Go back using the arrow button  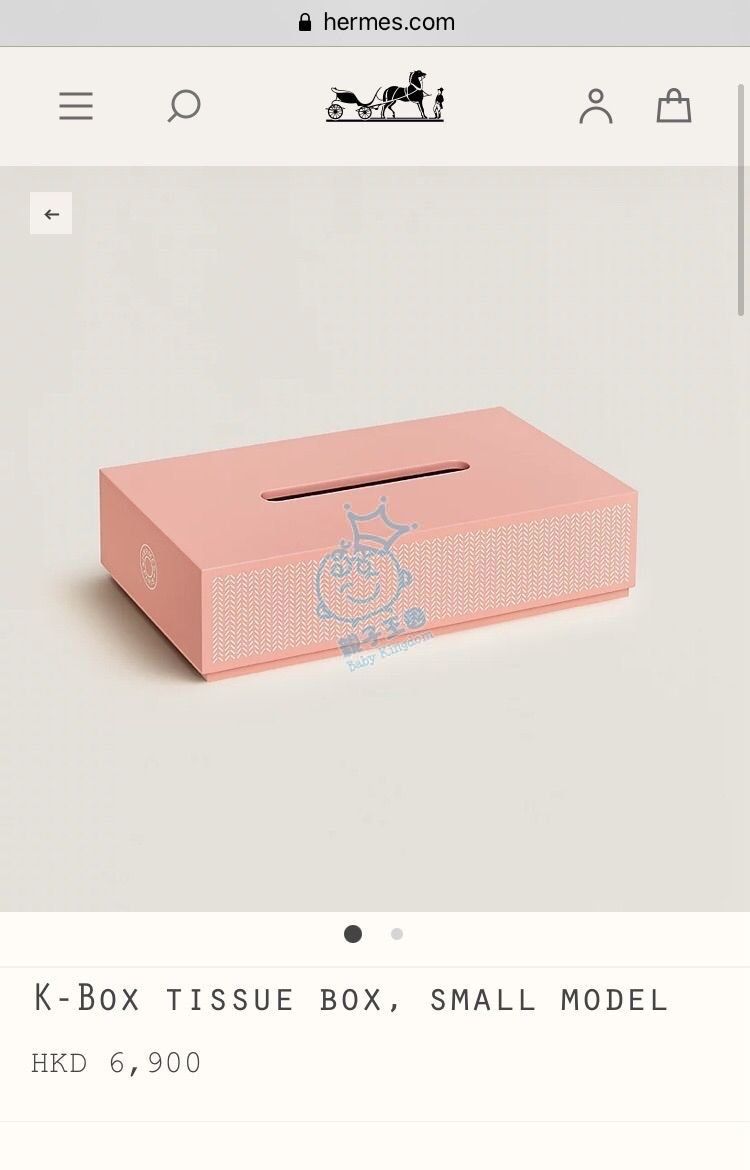pos(51,213)
